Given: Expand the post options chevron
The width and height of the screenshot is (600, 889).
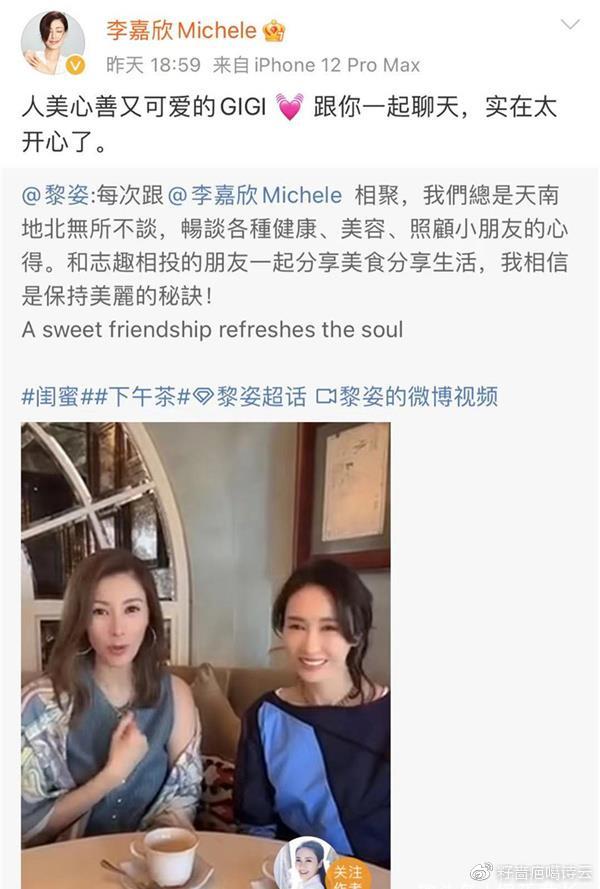Looking at the screenshot, I should [x=569, y=24].
